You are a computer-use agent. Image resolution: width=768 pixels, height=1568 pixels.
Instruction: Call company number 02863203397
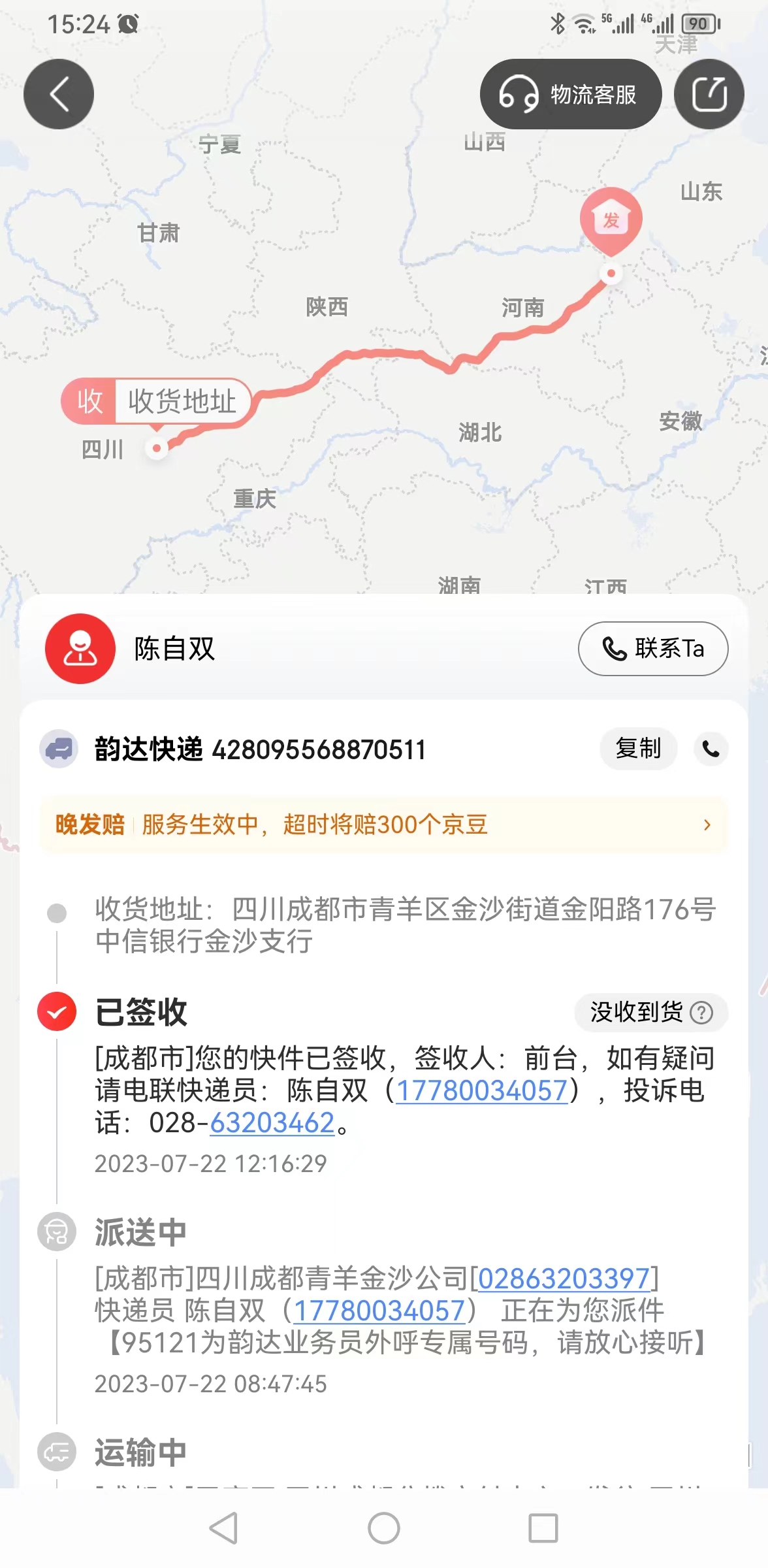pyautogui.click(x=564, y=1278)
